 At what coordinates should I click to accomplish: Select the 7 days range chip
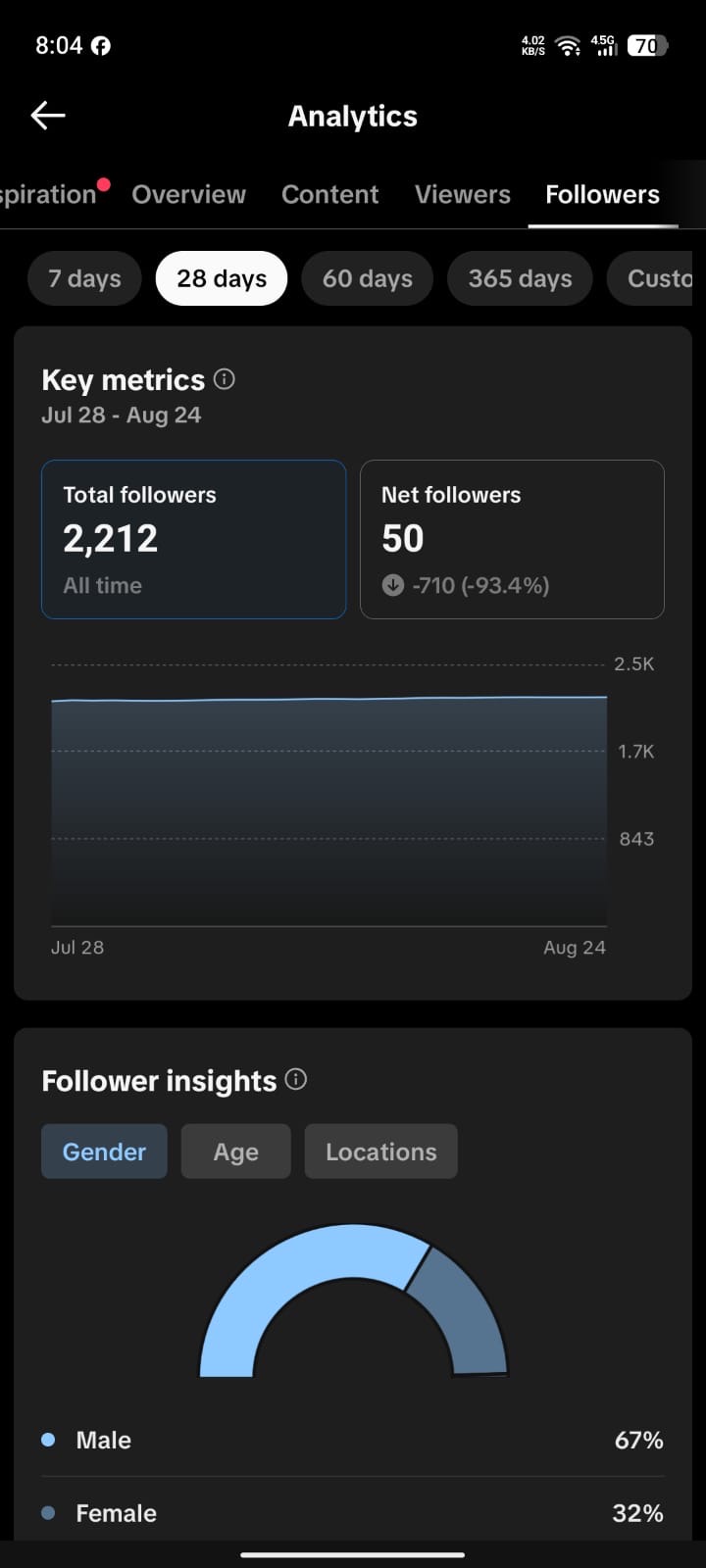pyautogui.click(x=84, y=278)
